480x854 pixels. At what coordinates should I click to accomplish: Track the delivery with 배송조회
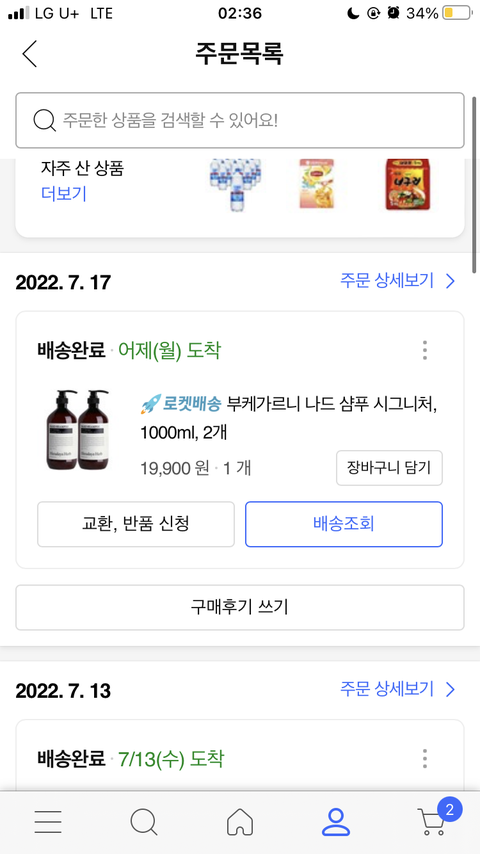(x=344, y=524)
